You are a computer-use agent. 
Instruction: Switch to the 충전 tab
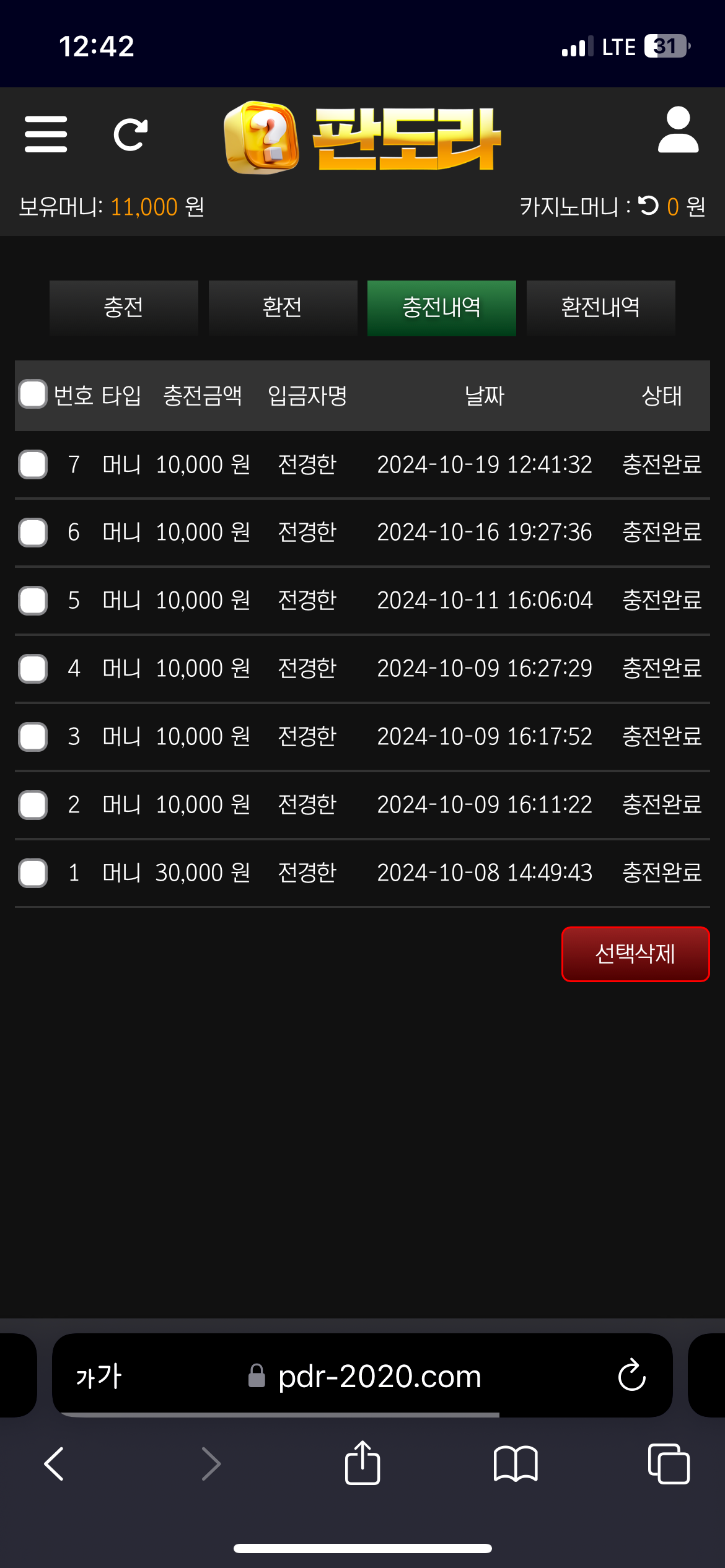[124, 308]
